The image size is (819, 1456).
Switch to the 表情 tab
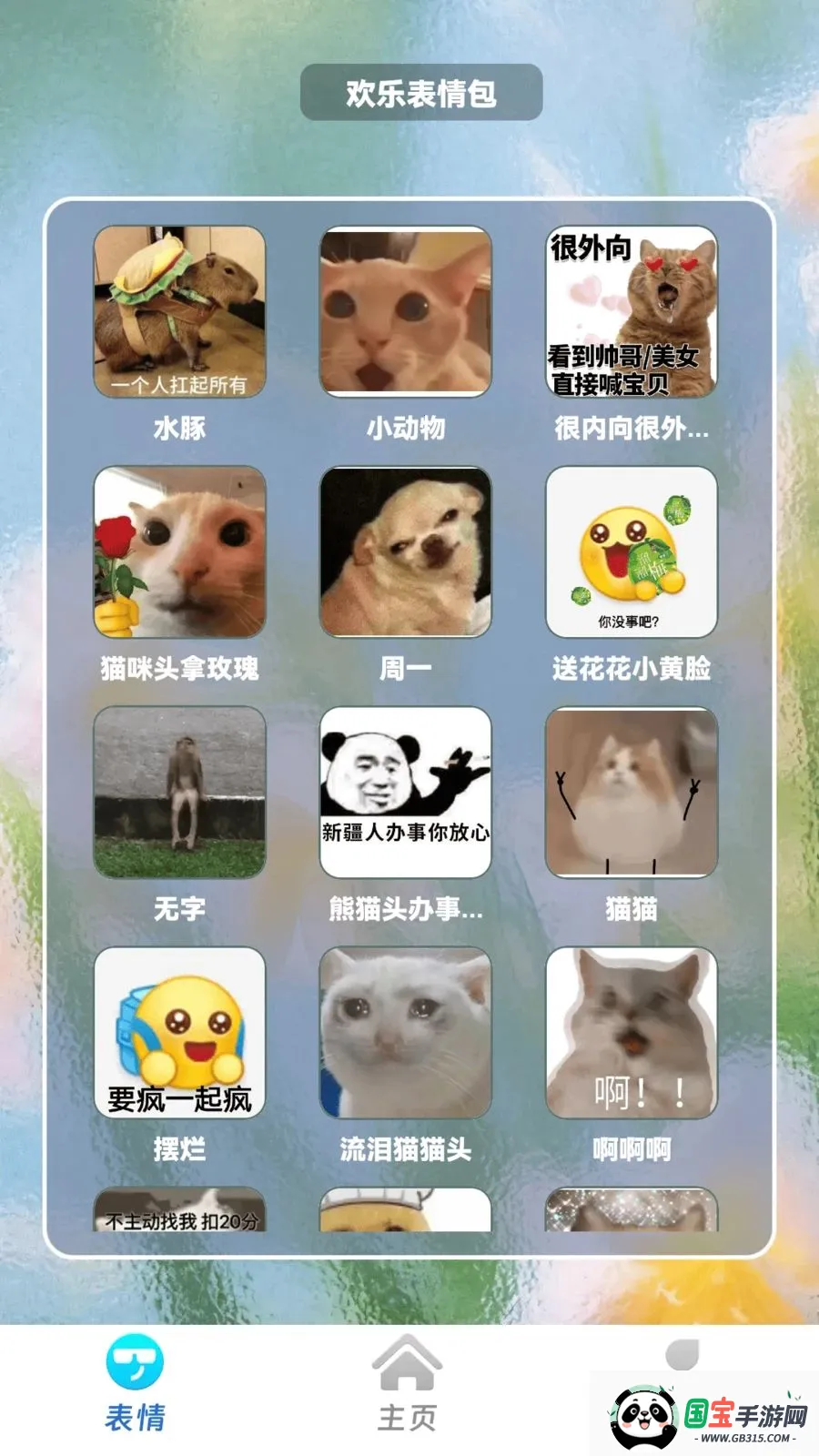coord(136,1385)
